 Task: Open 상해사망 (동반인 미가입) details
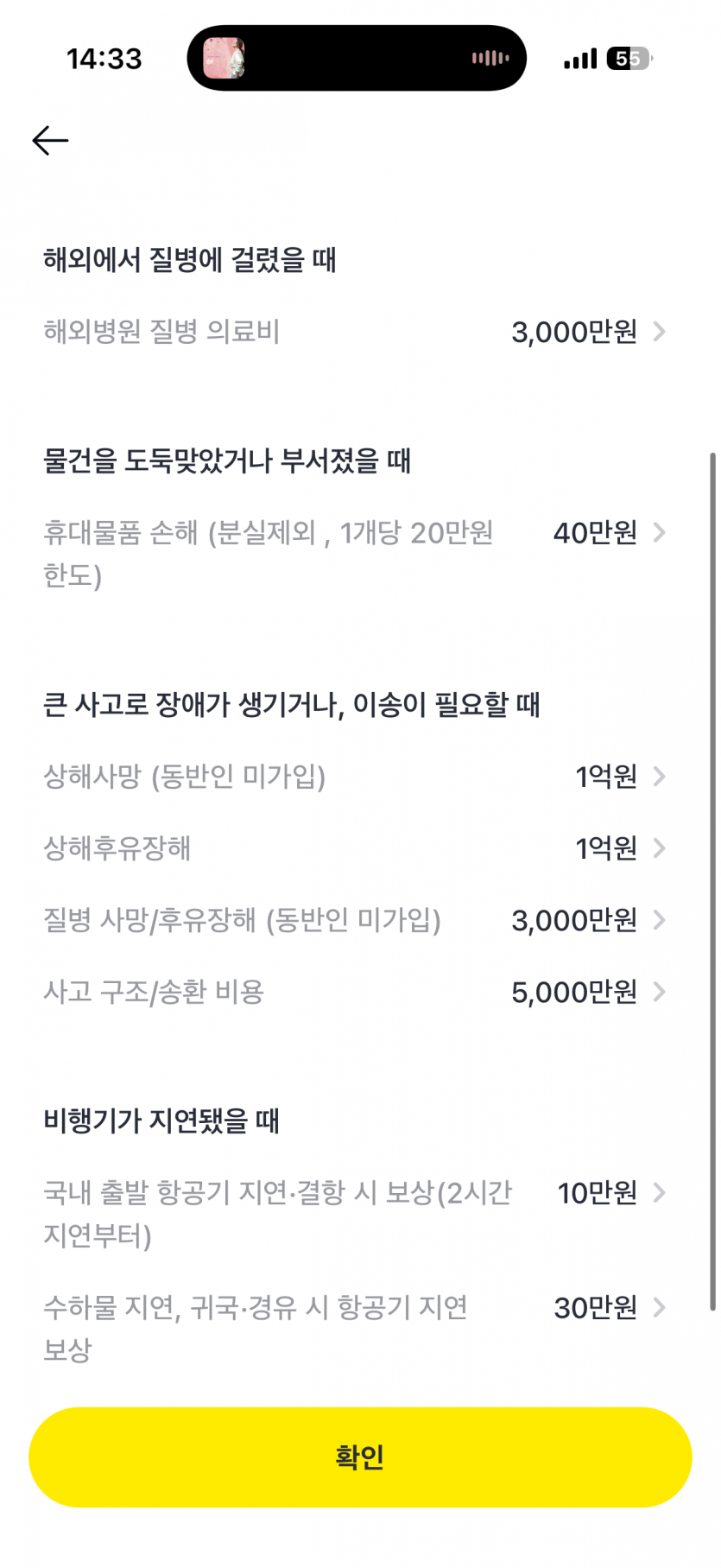(x=354, y=777)
